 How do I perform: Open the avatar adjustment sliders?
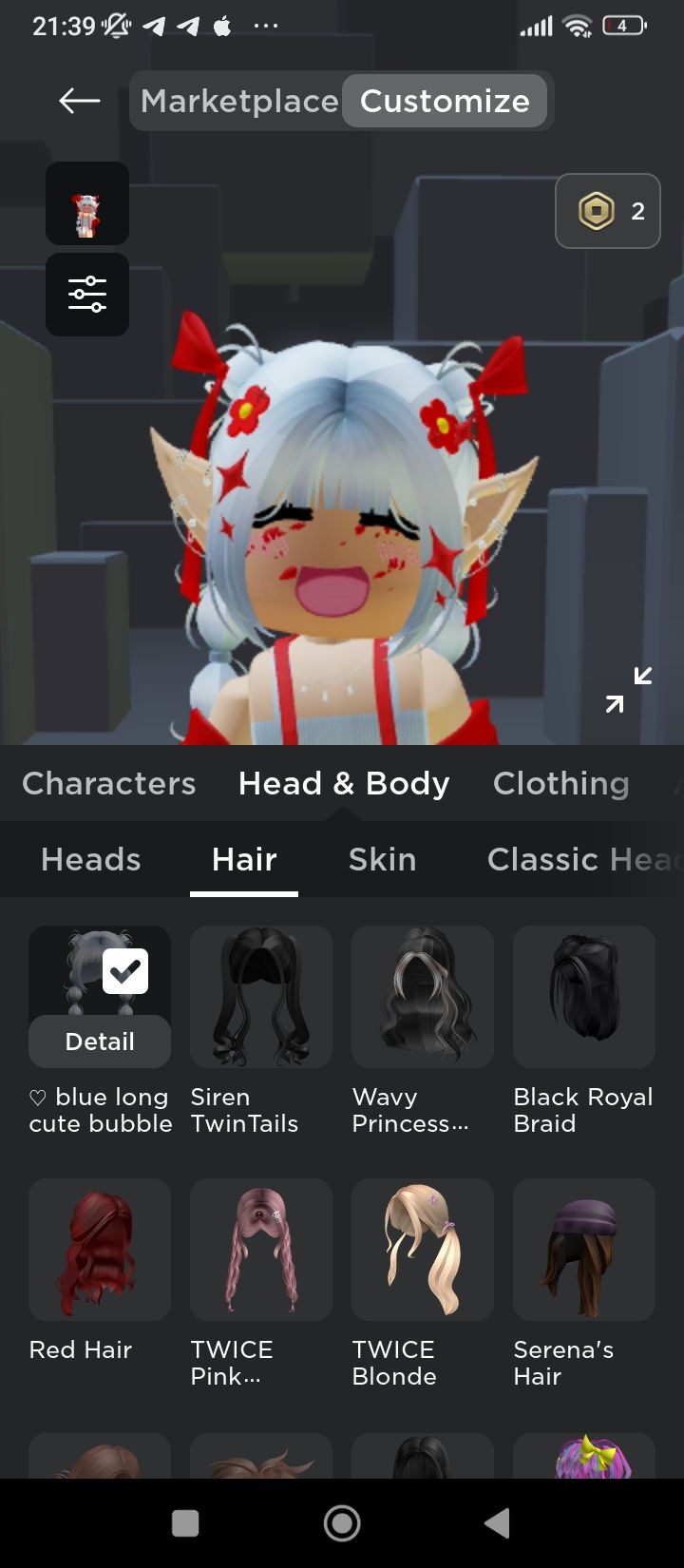click(x=87, y=295)
